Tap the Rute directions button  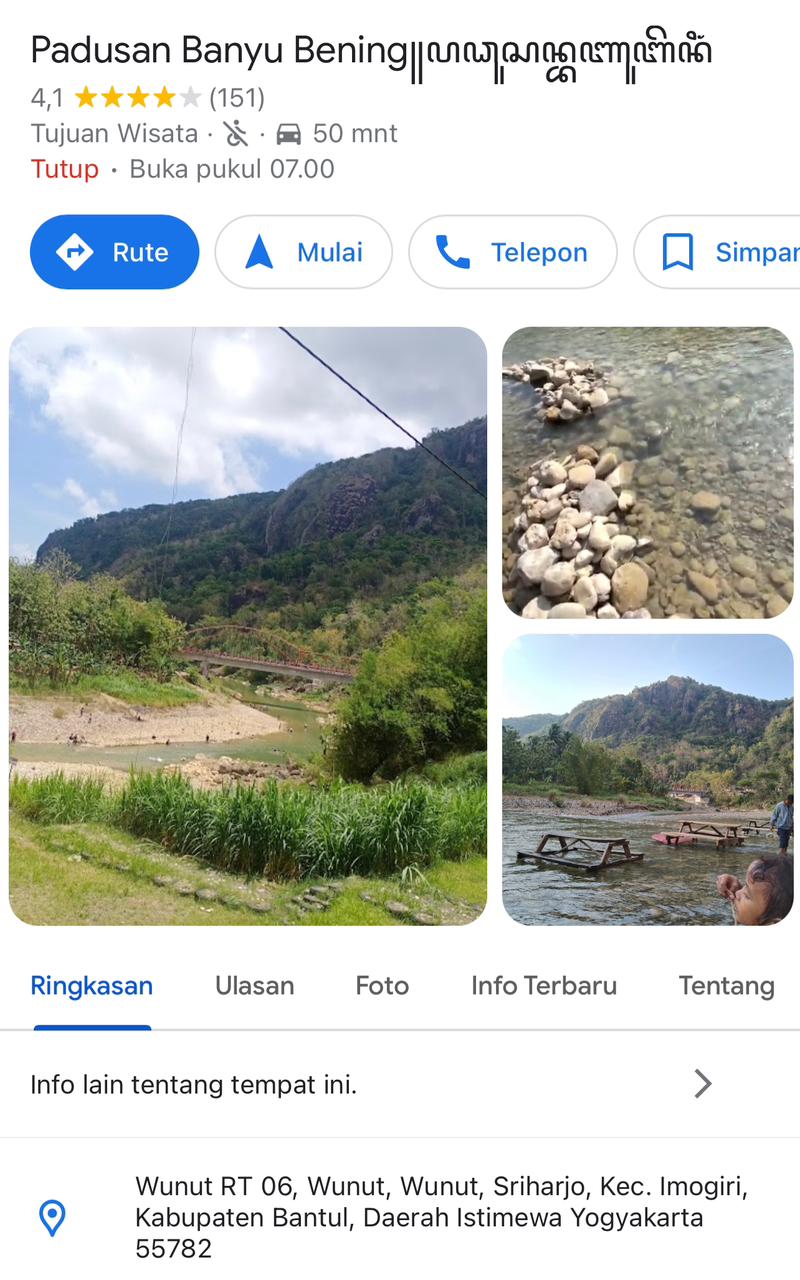(x=115, y=252)
